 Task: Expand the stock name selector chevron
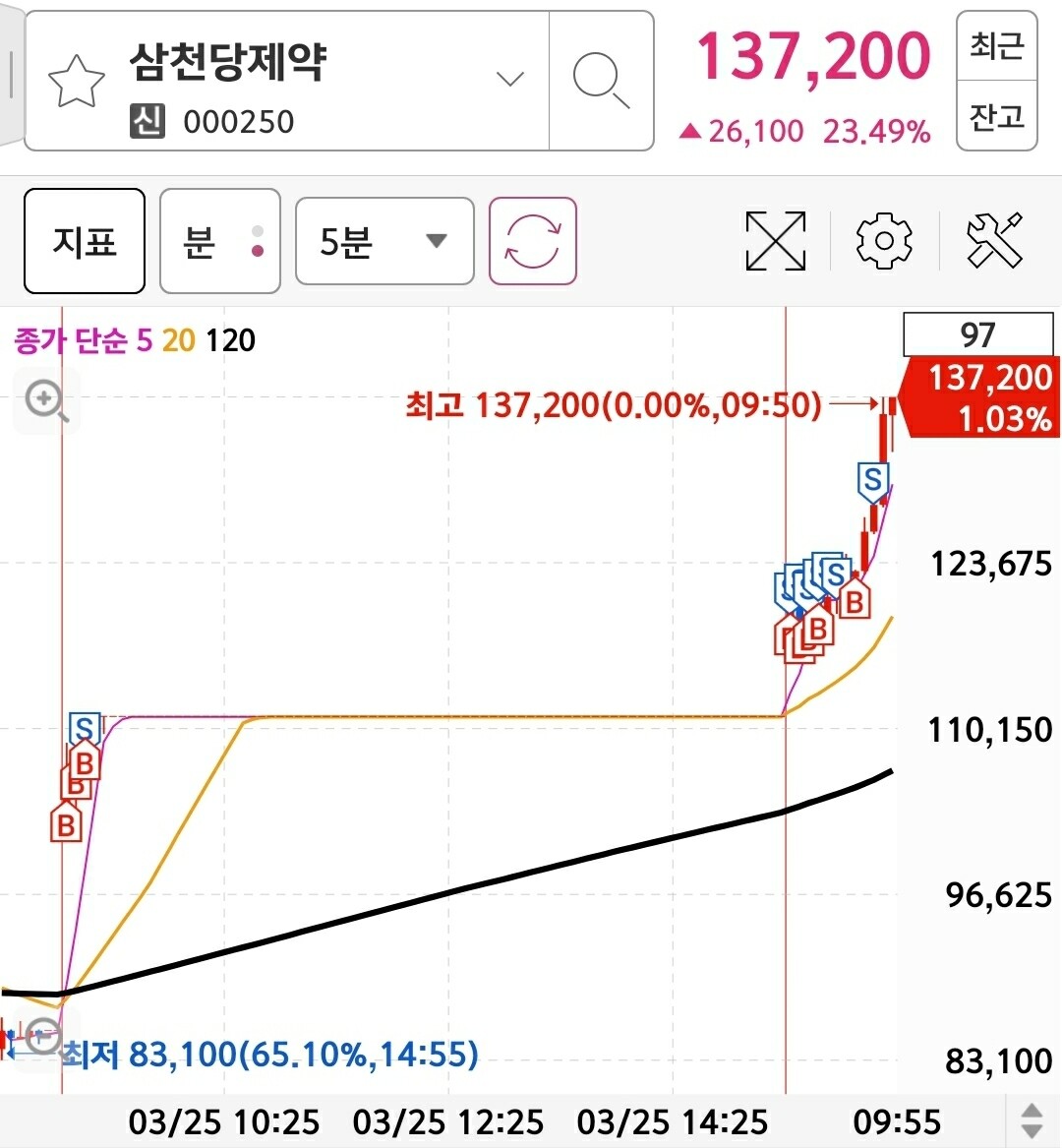[508, 79]
